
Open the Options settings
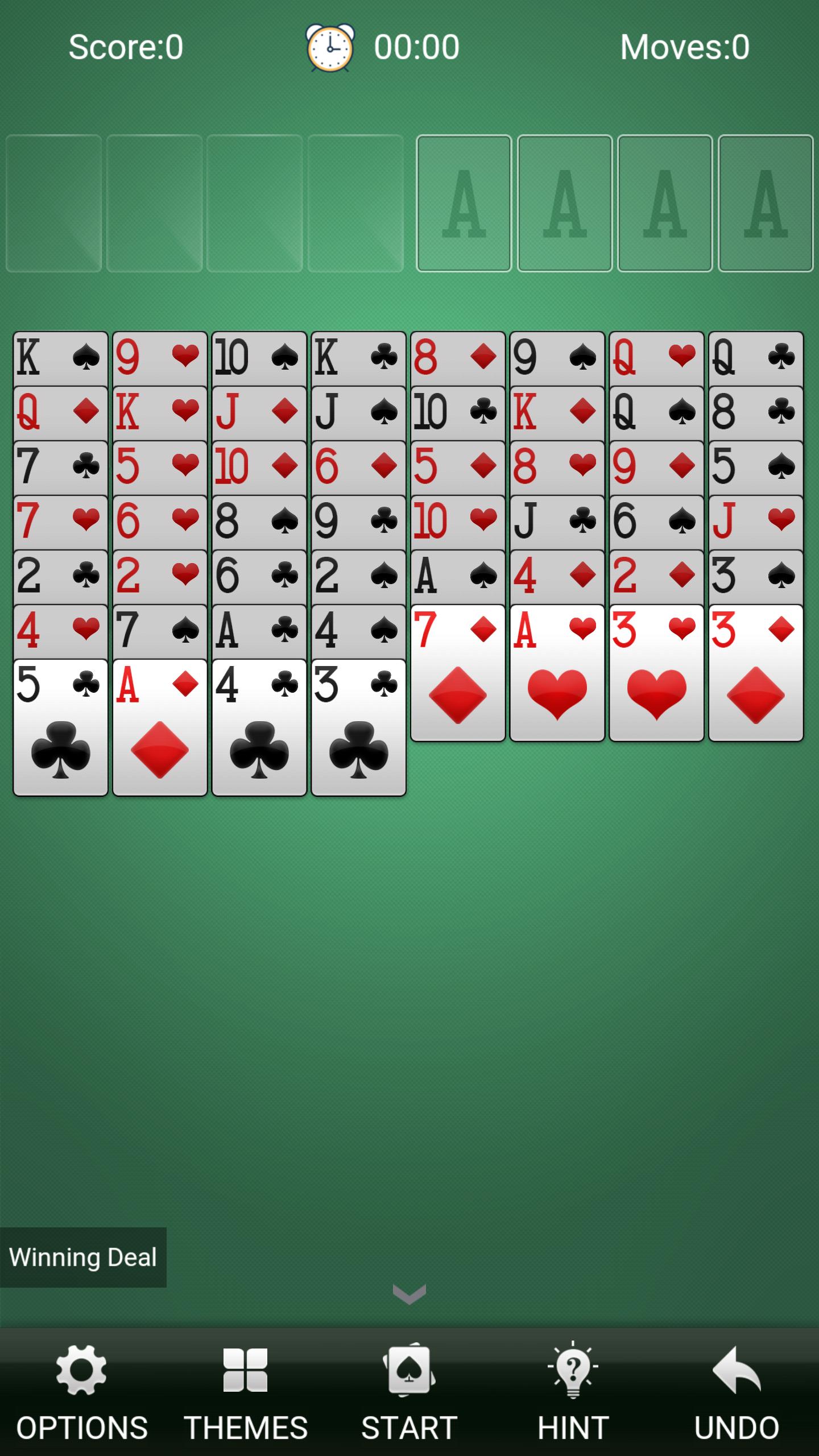[81, 1392]
